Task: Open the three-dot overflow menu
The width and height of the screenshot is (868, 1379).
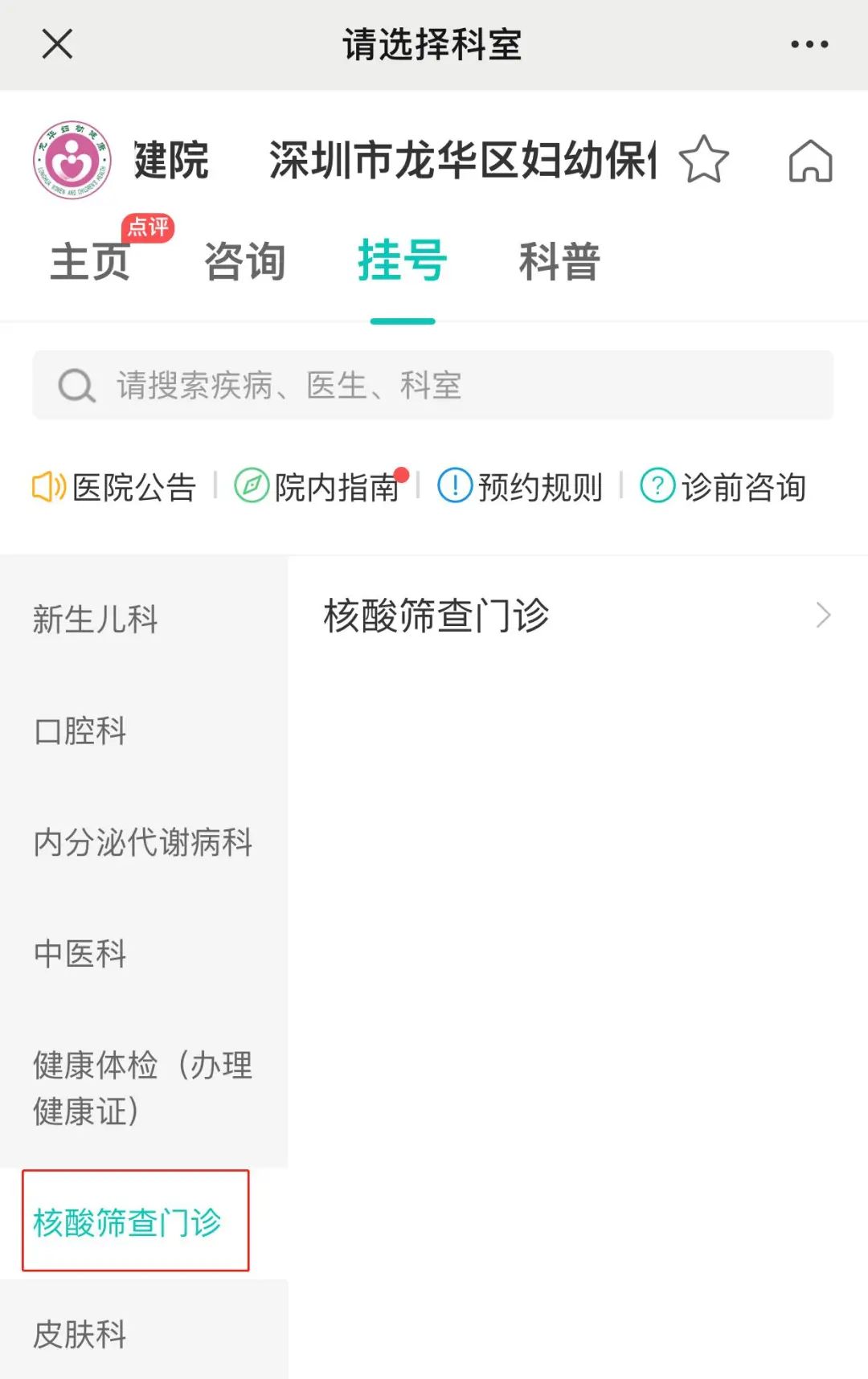Action: click(809, 44)
